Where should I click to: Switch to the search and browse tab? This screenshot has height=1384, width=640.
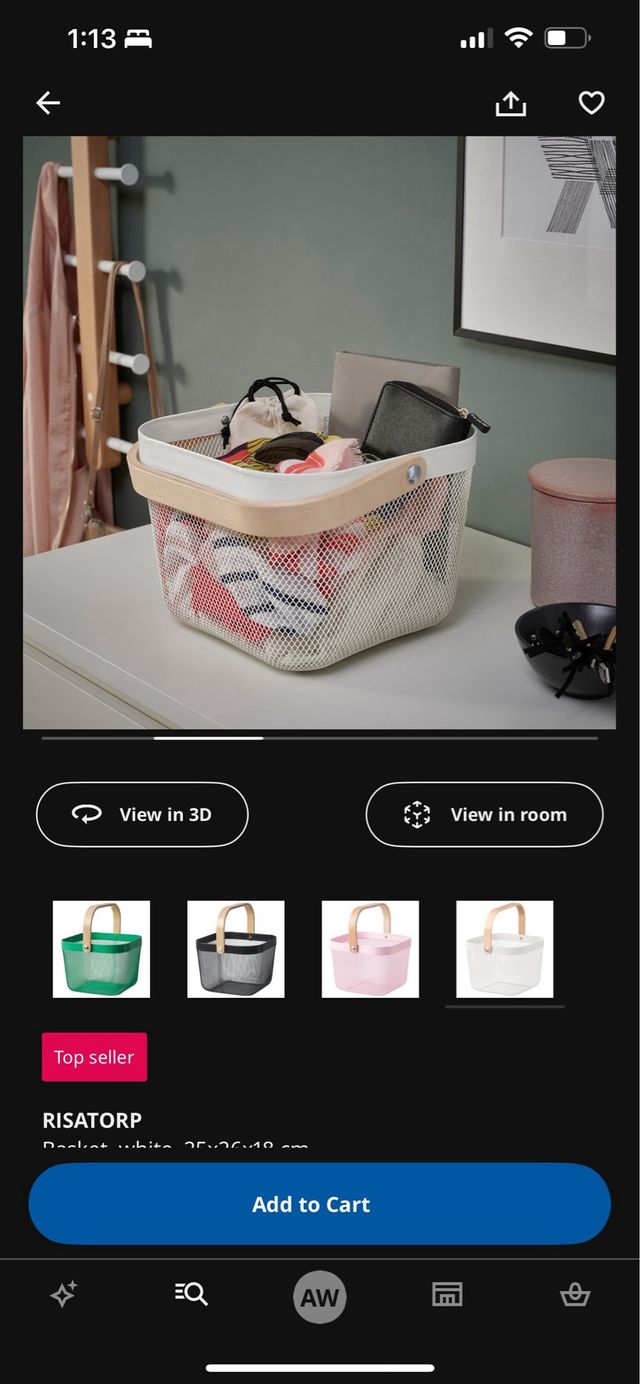click(191, 1296)
